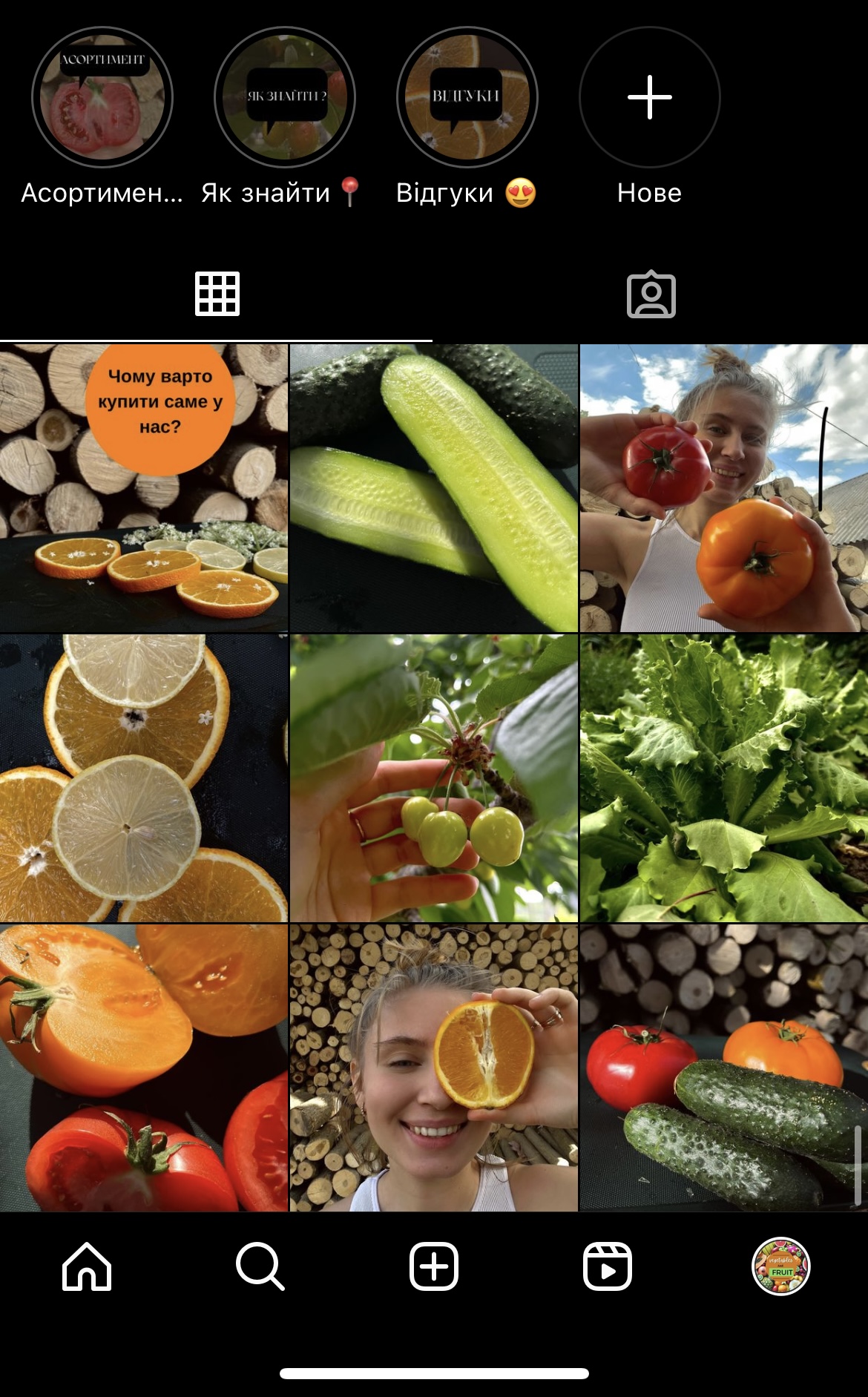This screenshot has width=868, height=1397.
Task: Open the sliced cucumber post
Action: [433, 488]
